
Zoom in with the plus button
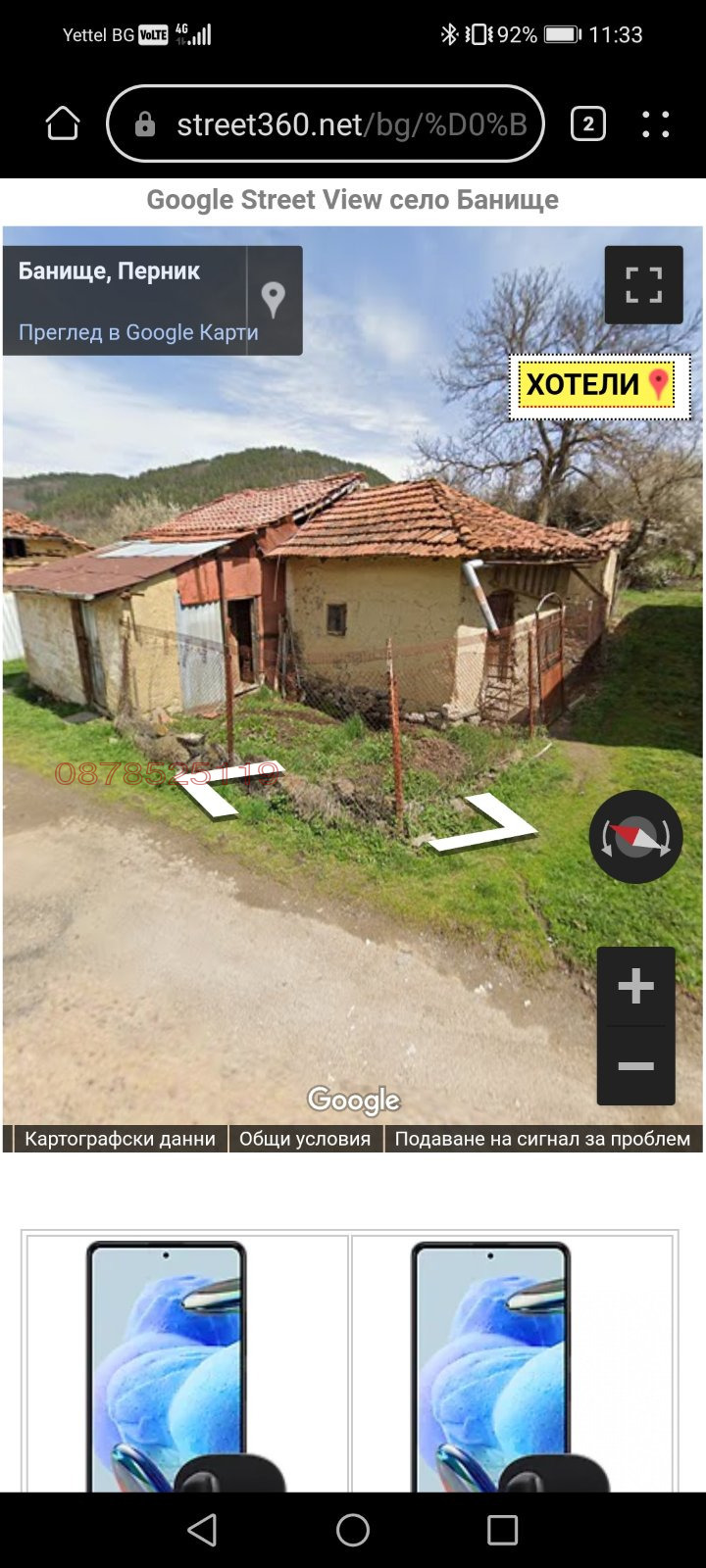(x=635, y=986)
